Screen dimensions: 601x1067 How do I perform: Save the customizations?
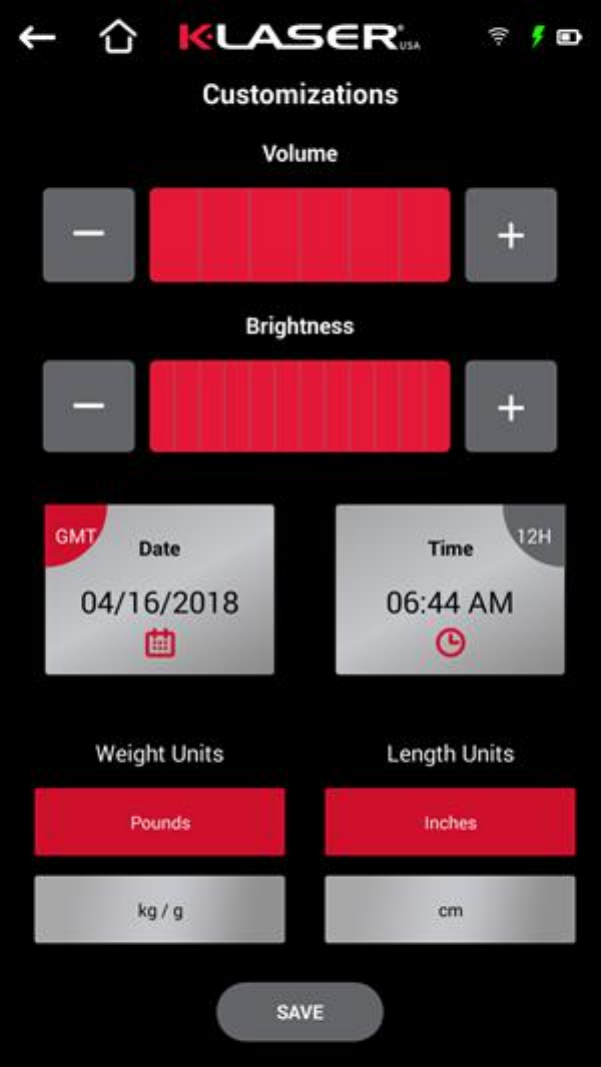pos(299,1012)
